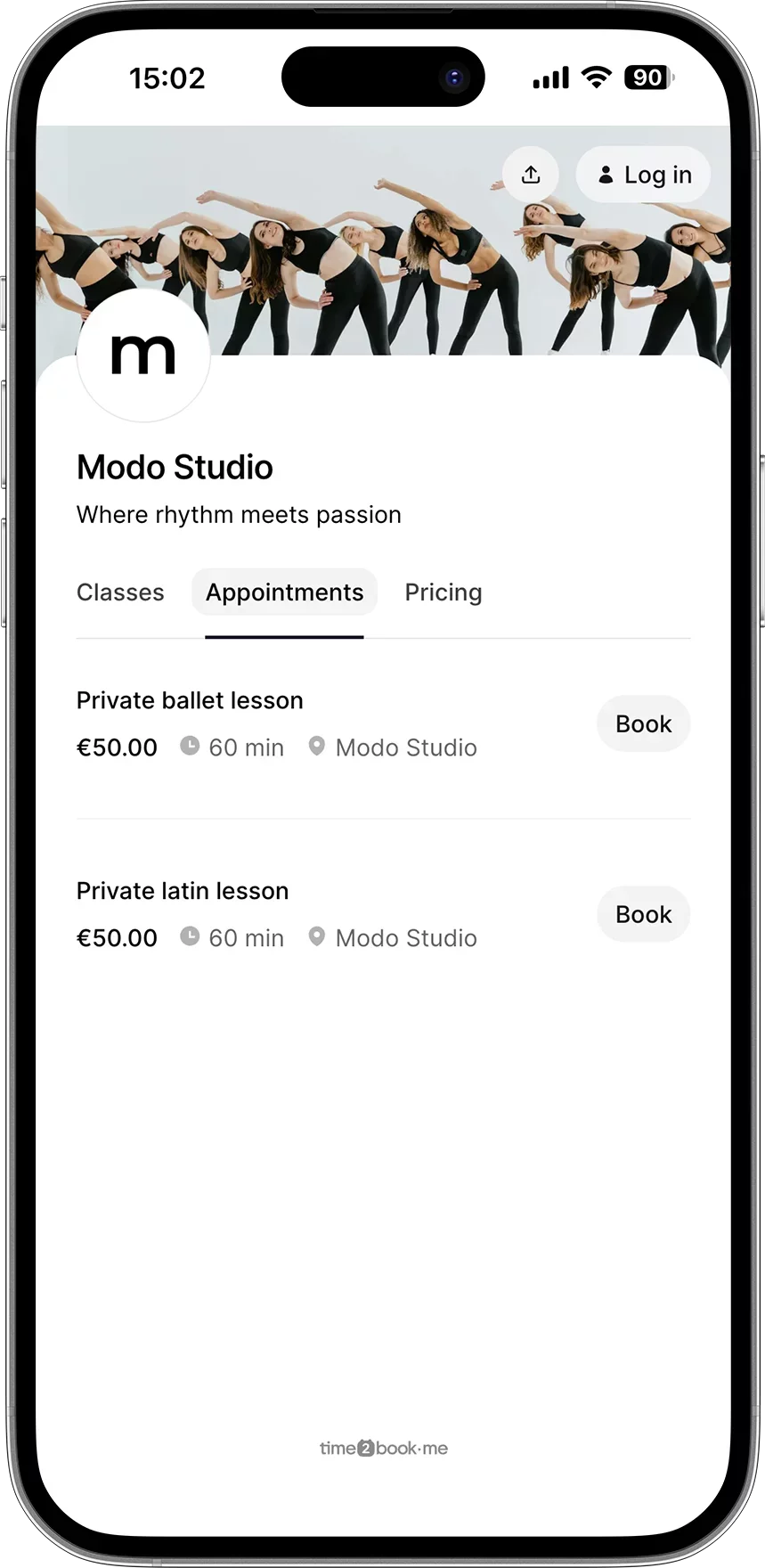Tap the battery indicator showing 90
This screenshot has height=1568, width=765.
click(647, 78)
